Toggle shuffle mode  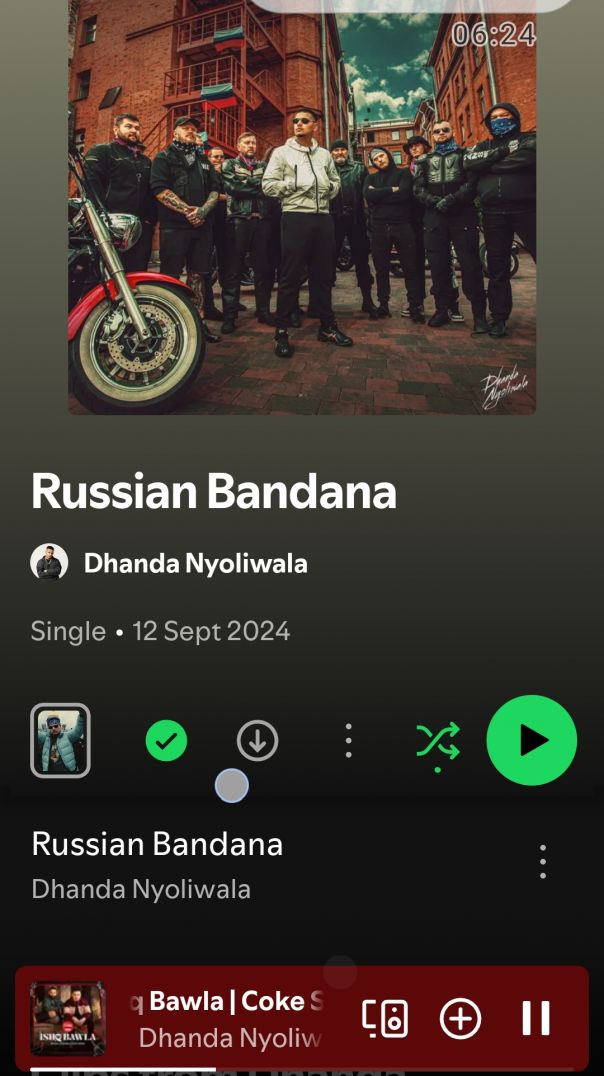(438, 741)
